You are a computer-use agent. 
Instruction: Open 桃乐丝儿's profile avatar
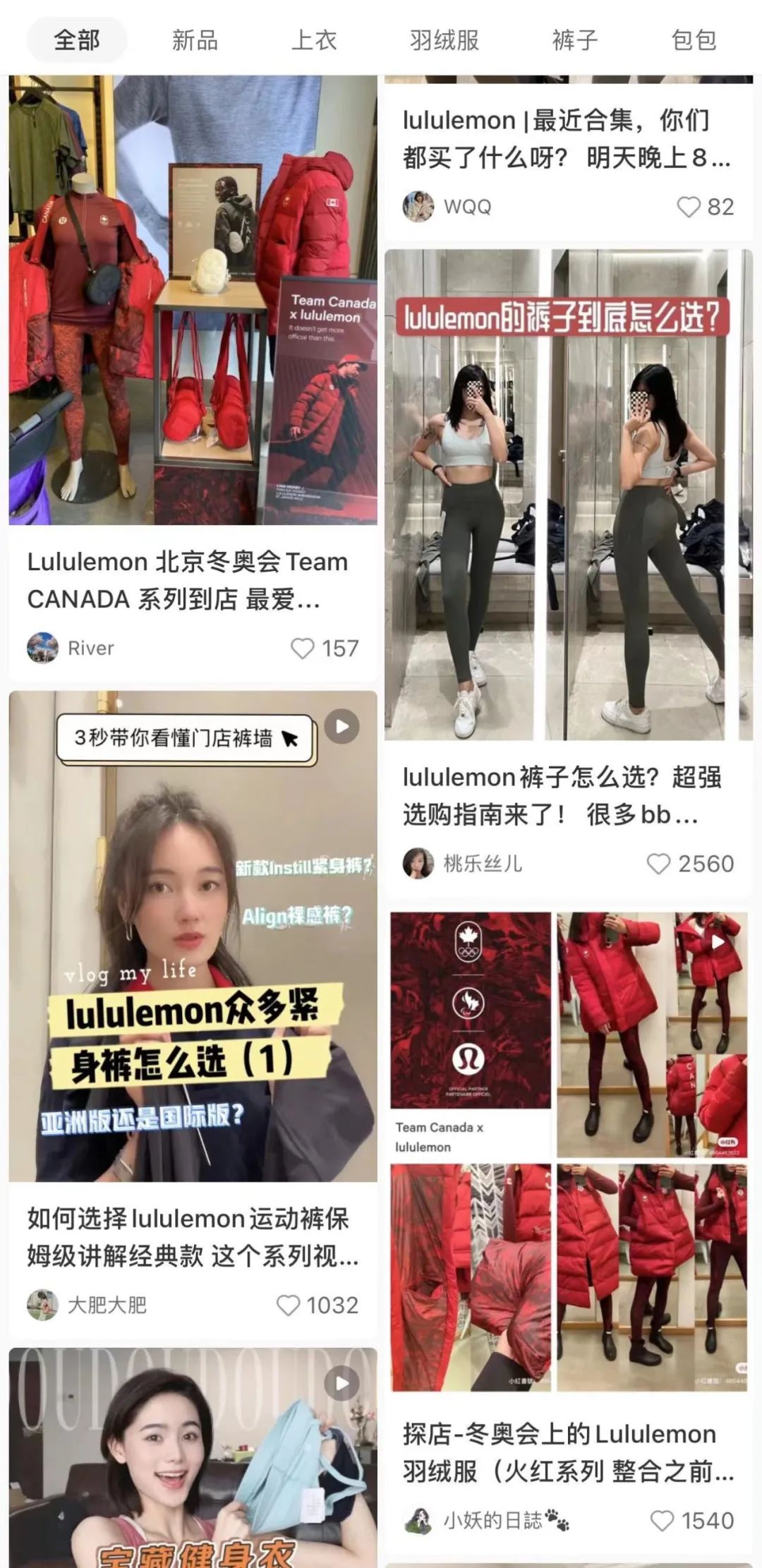pos(418,864)
